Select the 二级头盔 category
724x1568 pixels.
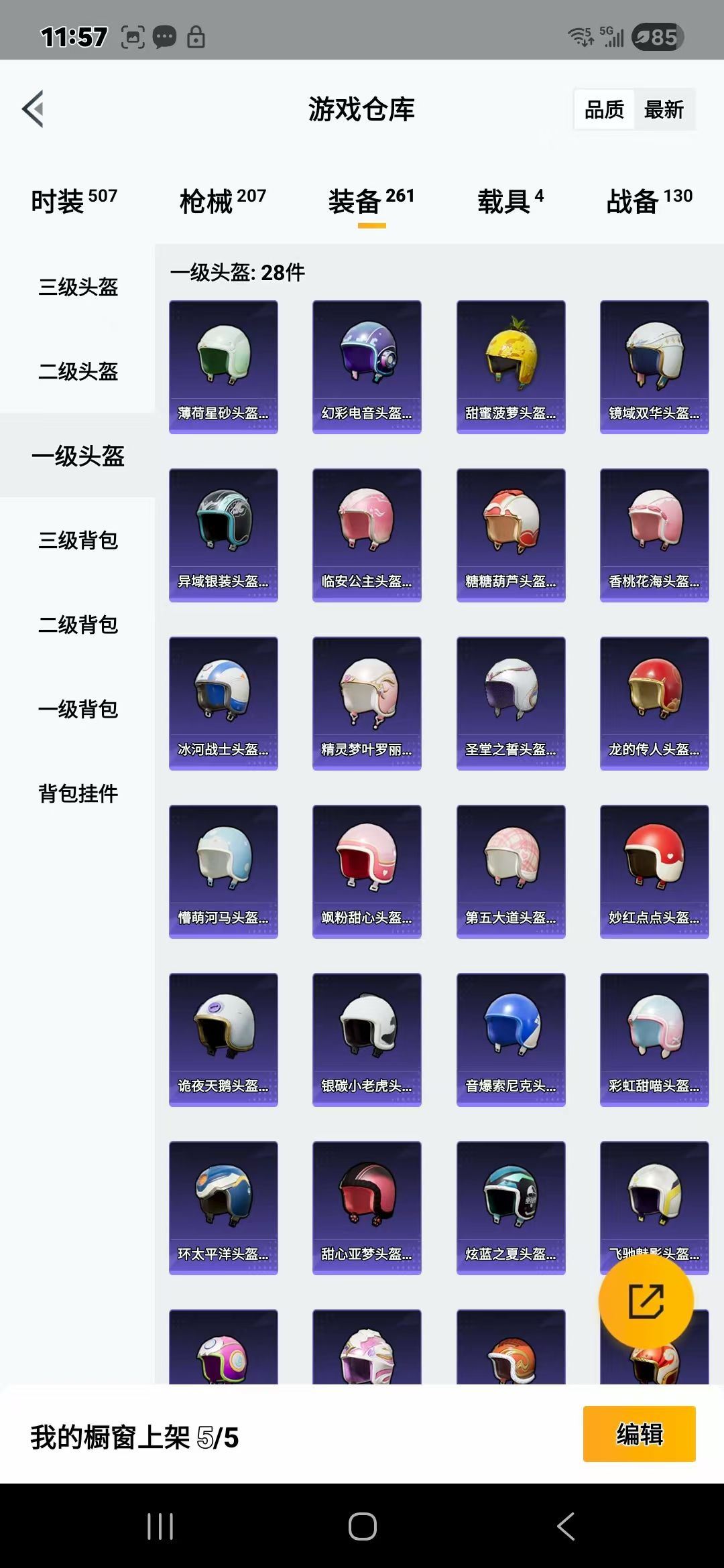coord(78,371)
